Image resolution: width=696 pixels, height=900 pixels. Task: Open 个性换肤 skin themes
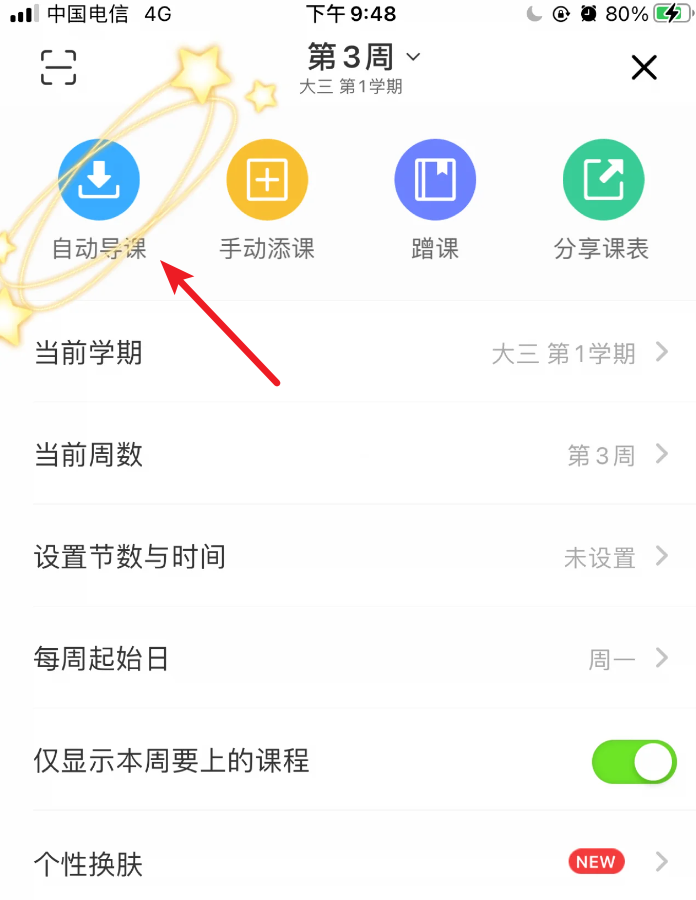[x=348, y=863]
